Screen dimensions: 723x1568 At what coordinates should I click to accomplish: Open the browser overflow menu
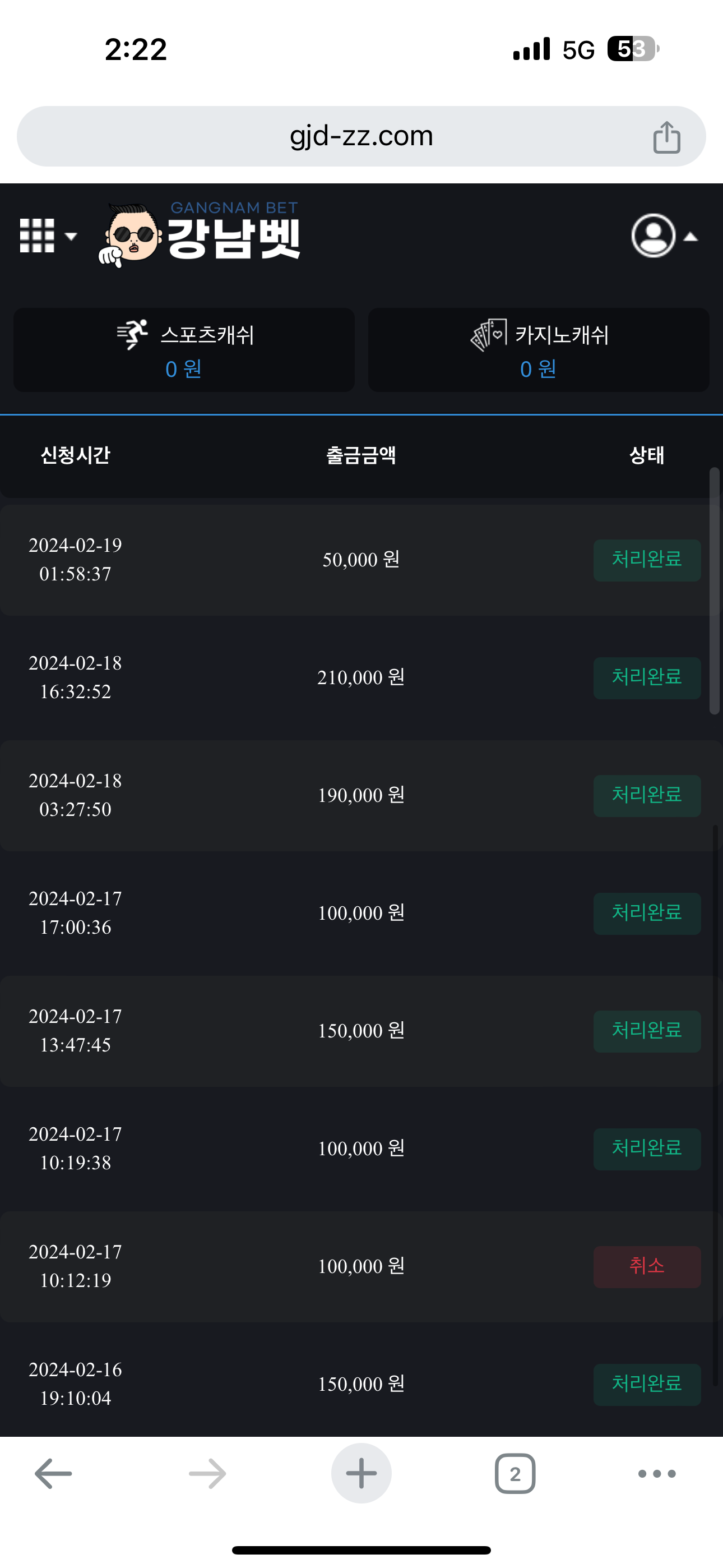click(x=657, y=1474)
